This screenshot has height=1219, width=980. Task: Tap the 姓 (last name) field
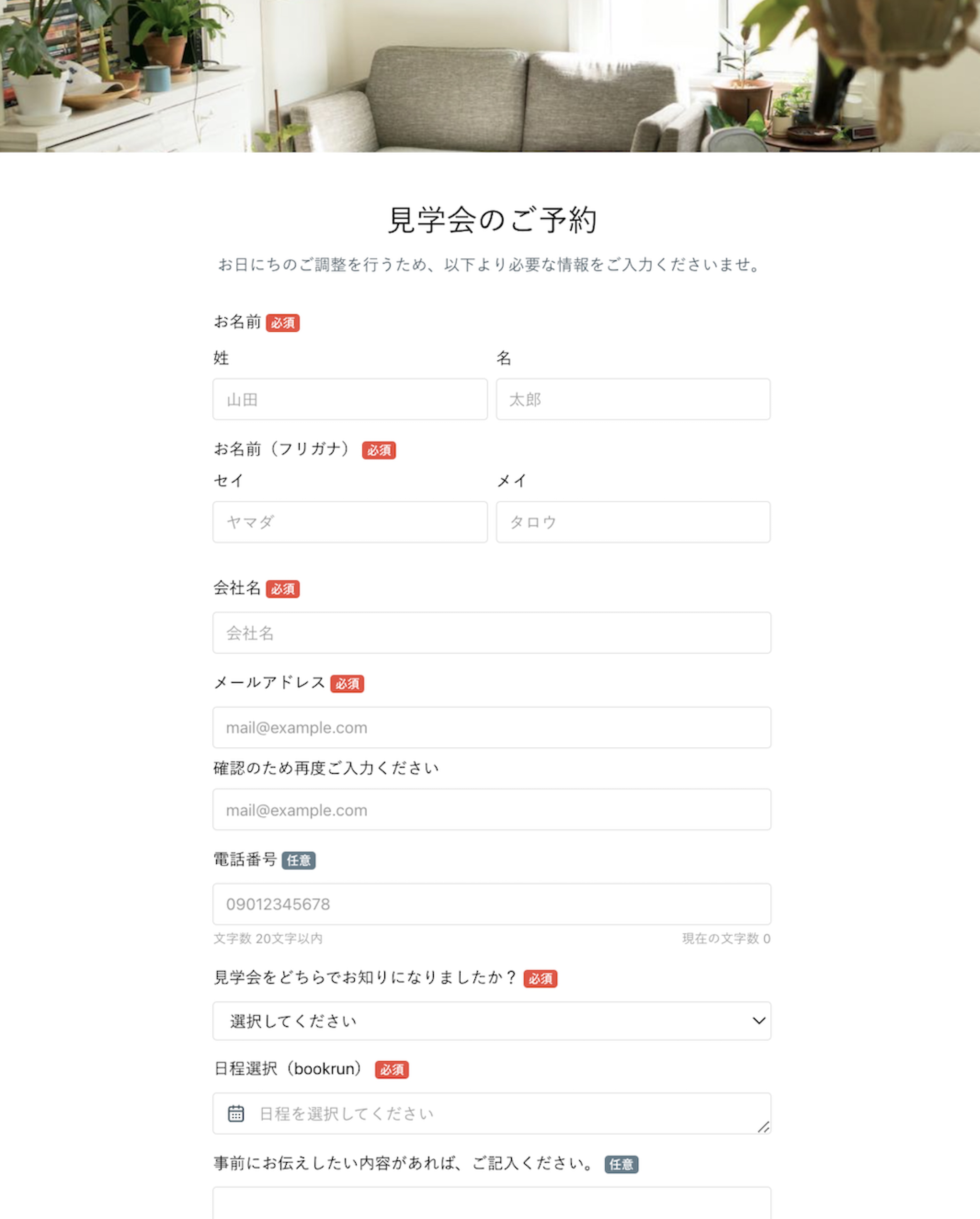pyautogui.click(x=349, y=399)
